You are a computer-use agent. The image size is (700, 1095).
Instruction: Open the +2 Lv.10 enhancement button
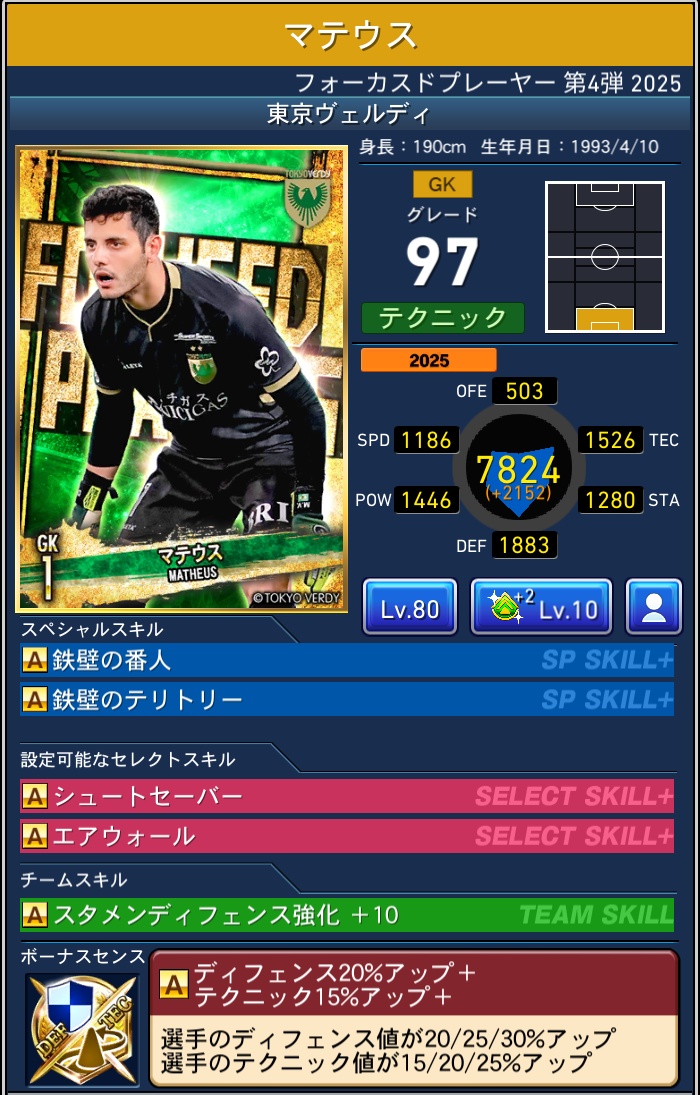541,607
